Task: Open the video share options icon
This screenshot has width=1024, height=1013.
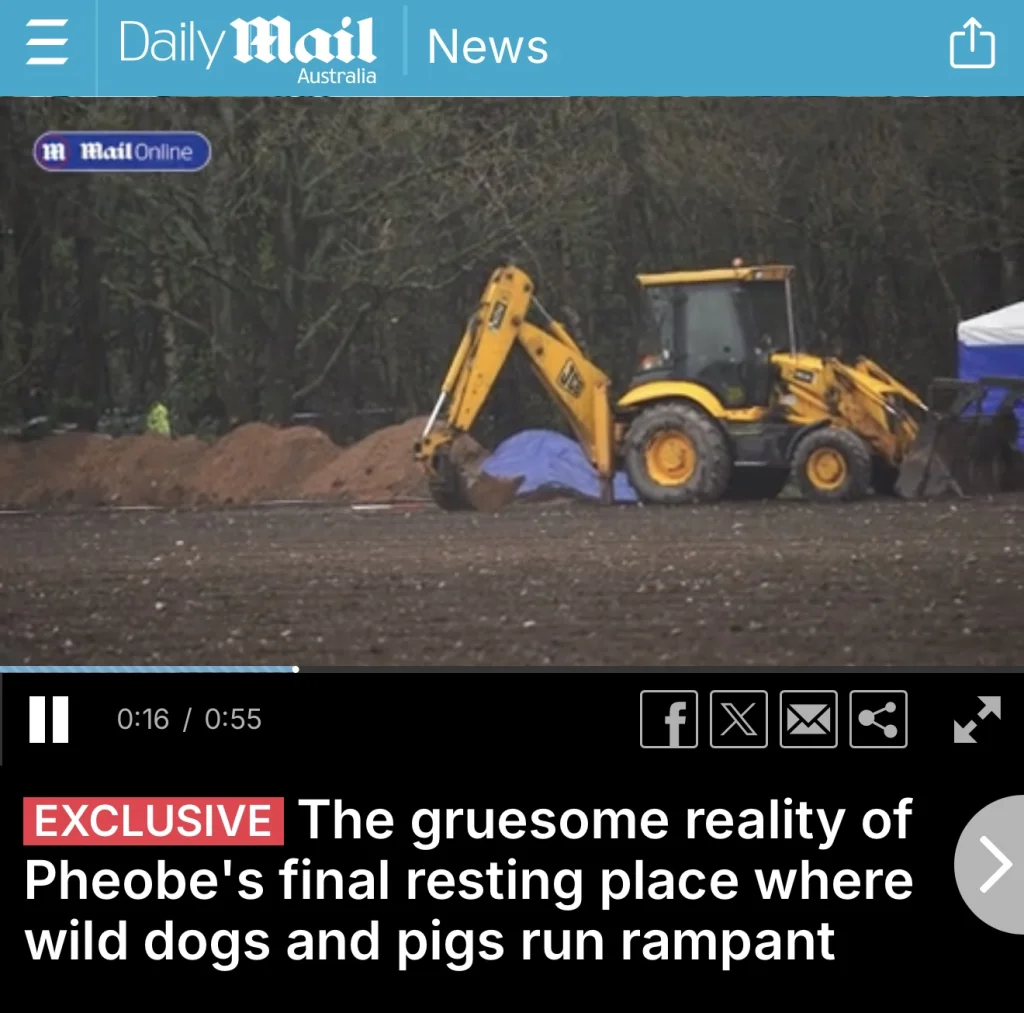Action: [x=878, y=719]
